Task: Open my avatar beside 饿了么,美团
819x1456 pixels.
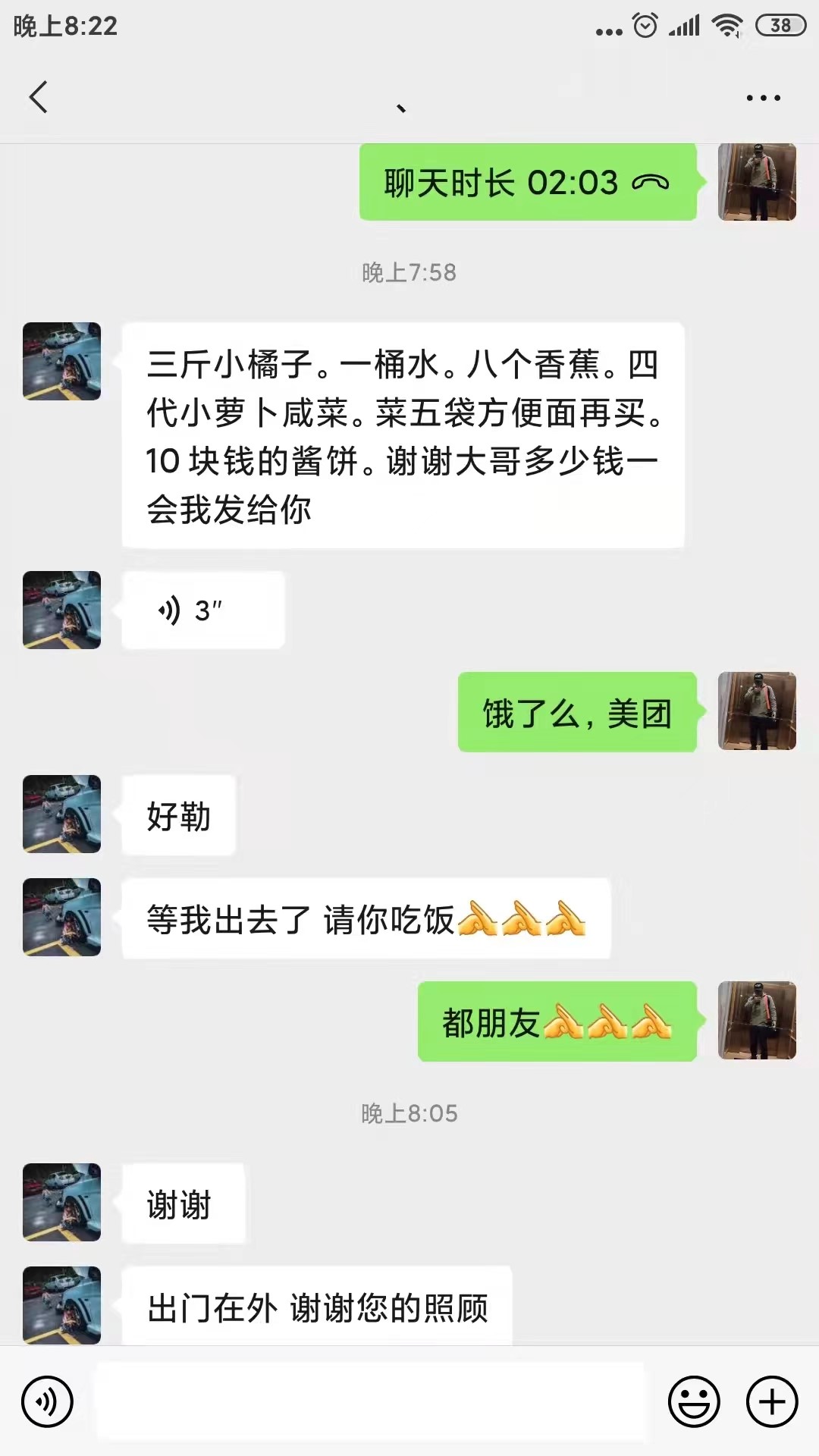Action: tap(757, 711)
